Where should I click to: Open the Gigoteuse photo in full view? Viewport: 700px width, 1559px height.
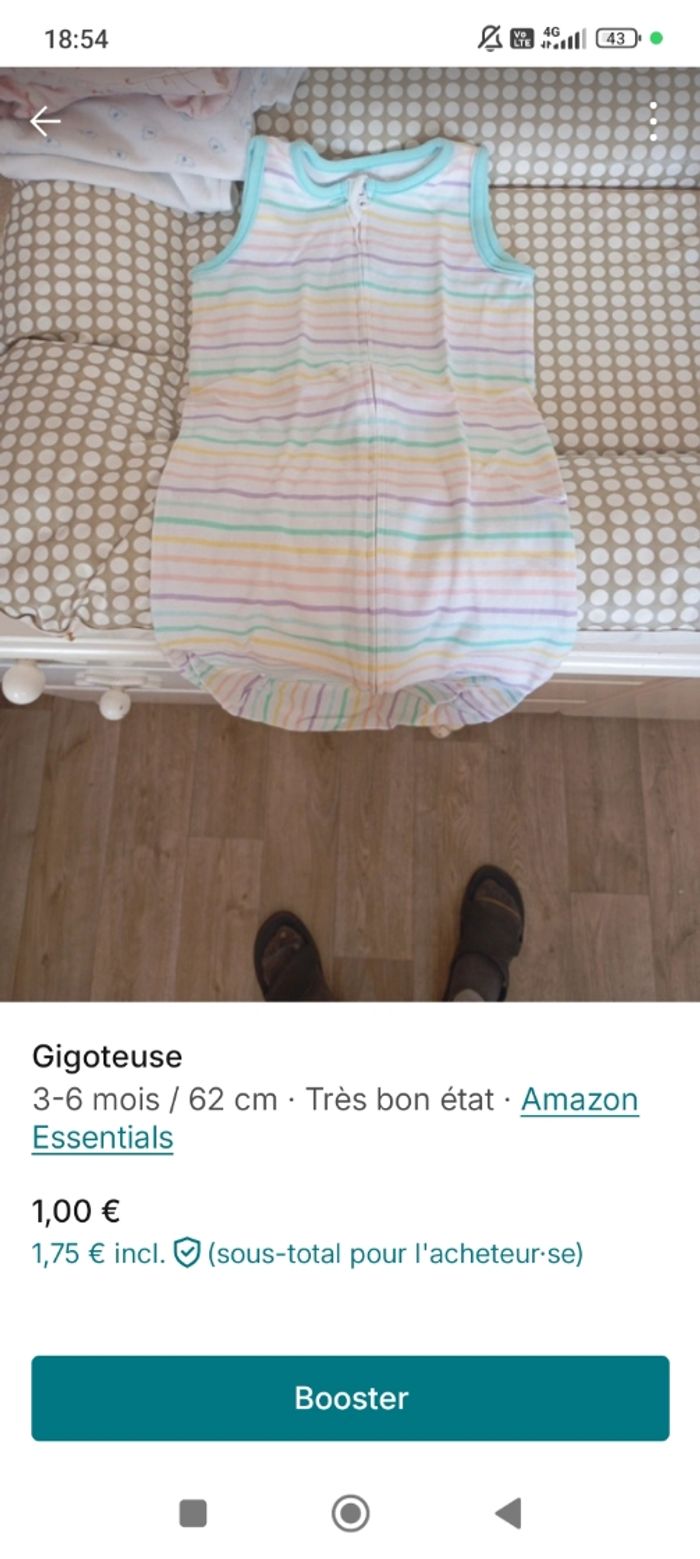point(350,500)
